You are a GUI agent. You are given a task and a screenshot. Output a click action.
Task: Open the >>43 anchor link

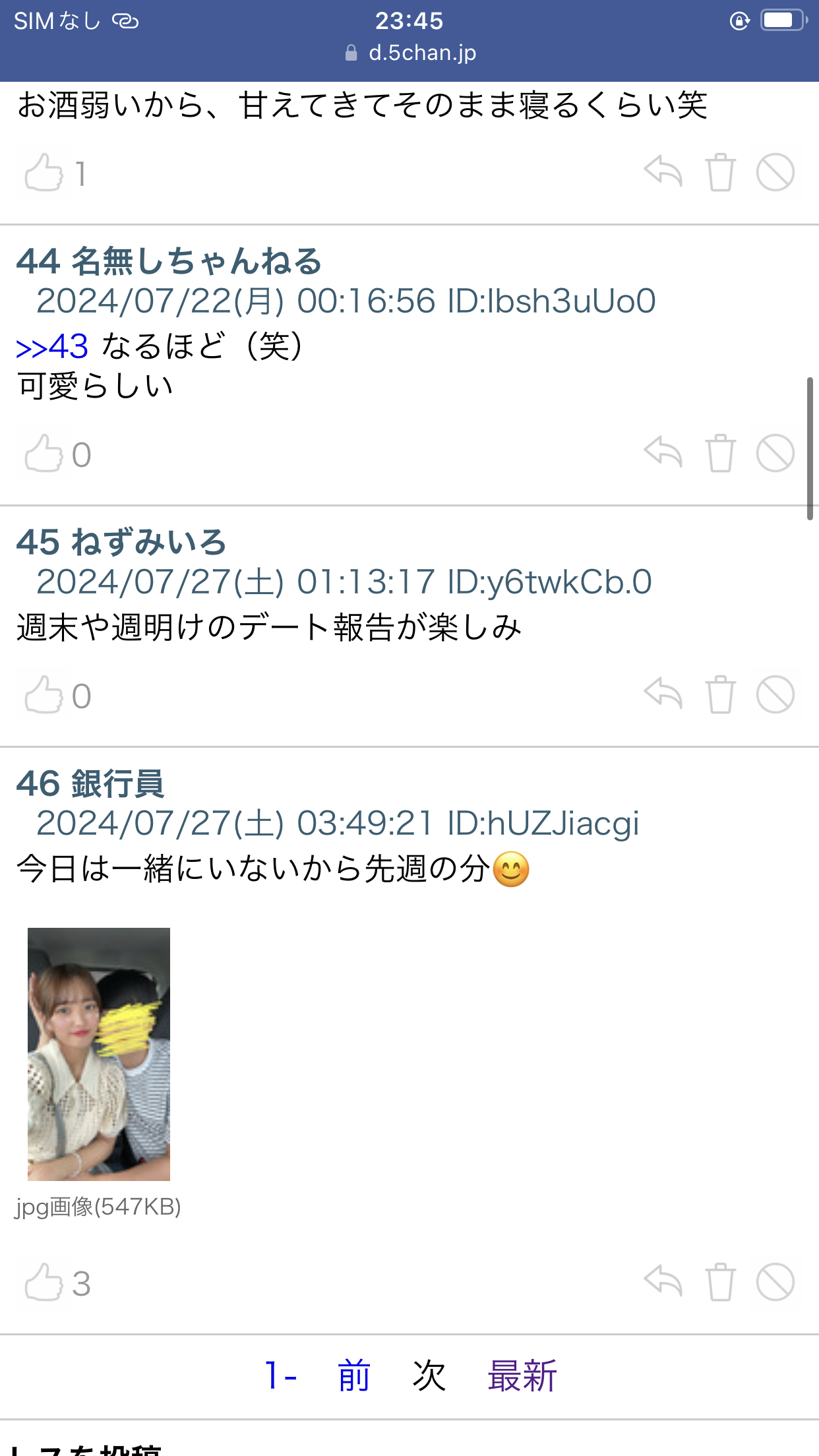click(52, 346)
